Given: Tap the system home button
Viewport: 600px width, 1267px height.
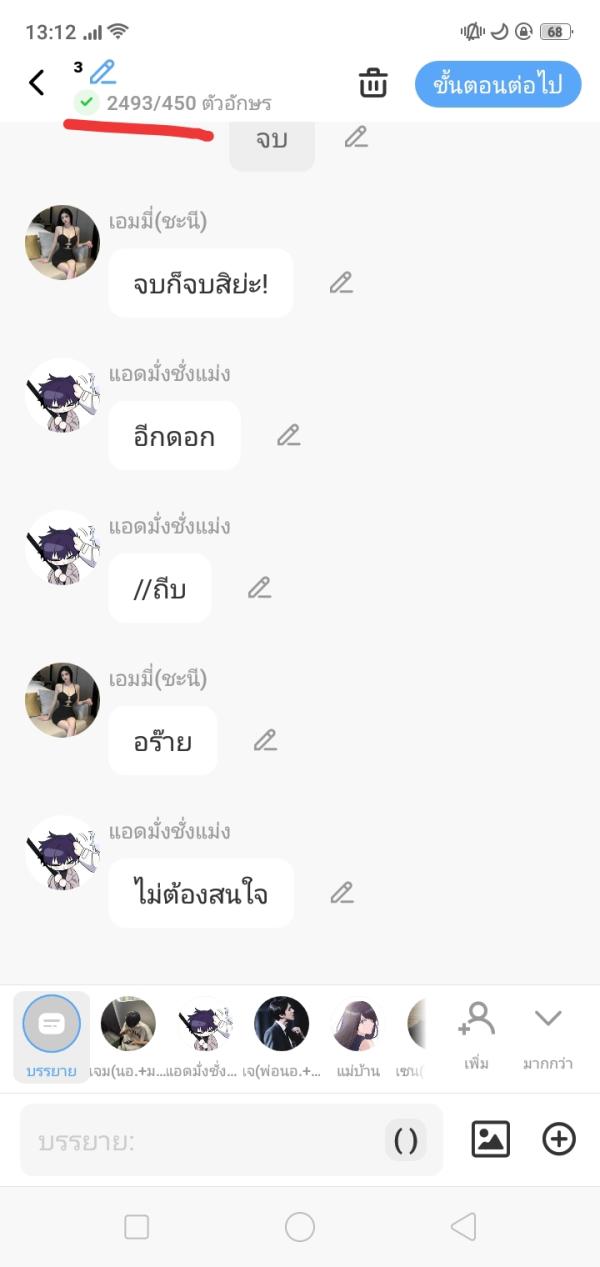Looking at the screenshot, I should (300, 1227).
